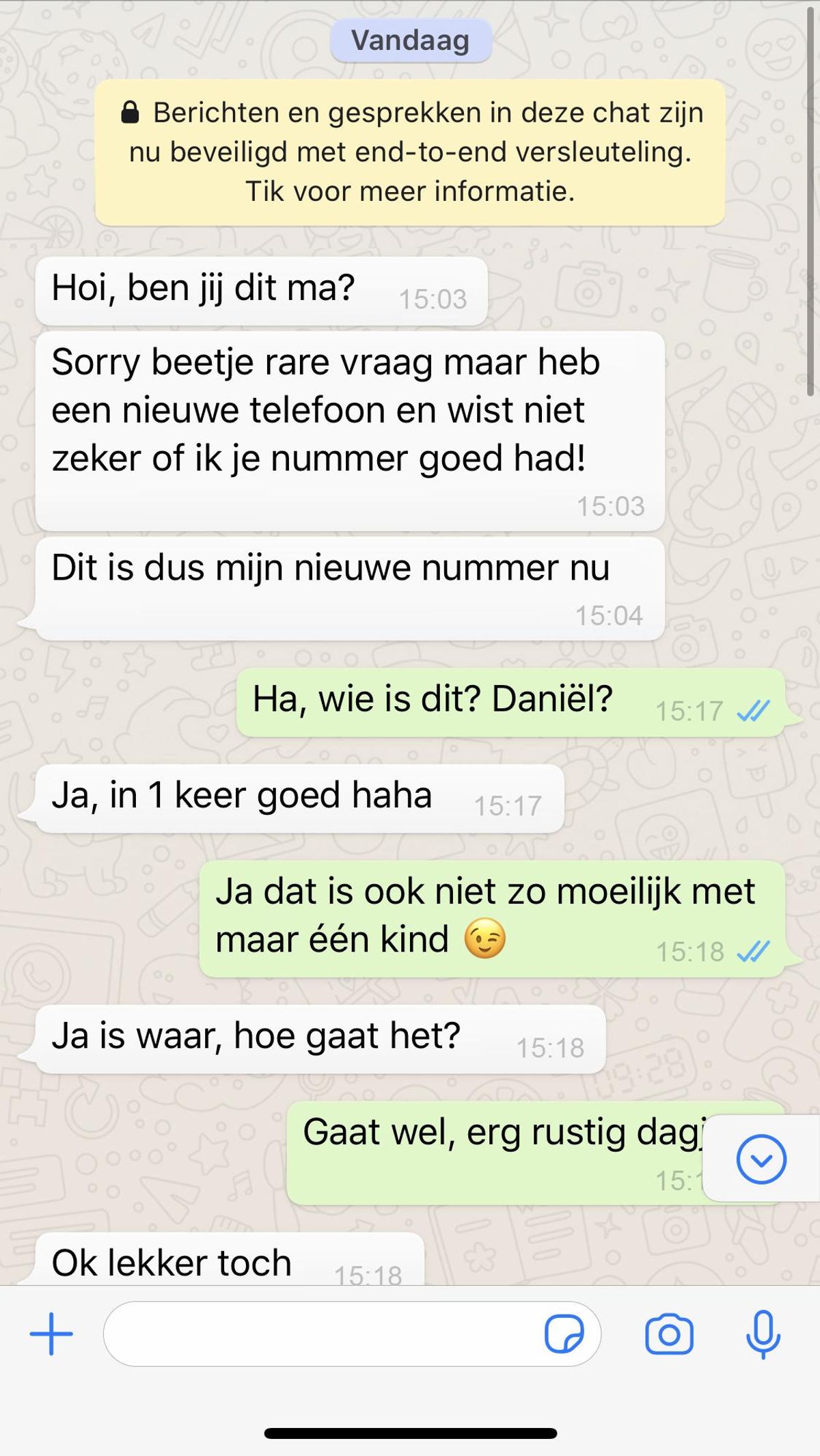This screenshot has height=1456, width=820.
Task: Open the sticker picker
Action: coord(564,1334)
